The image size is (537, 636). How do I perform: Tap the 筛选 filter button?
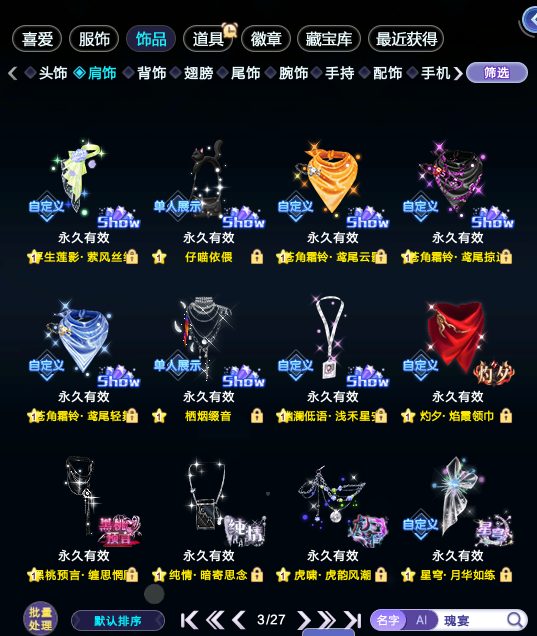coord(497,73)
